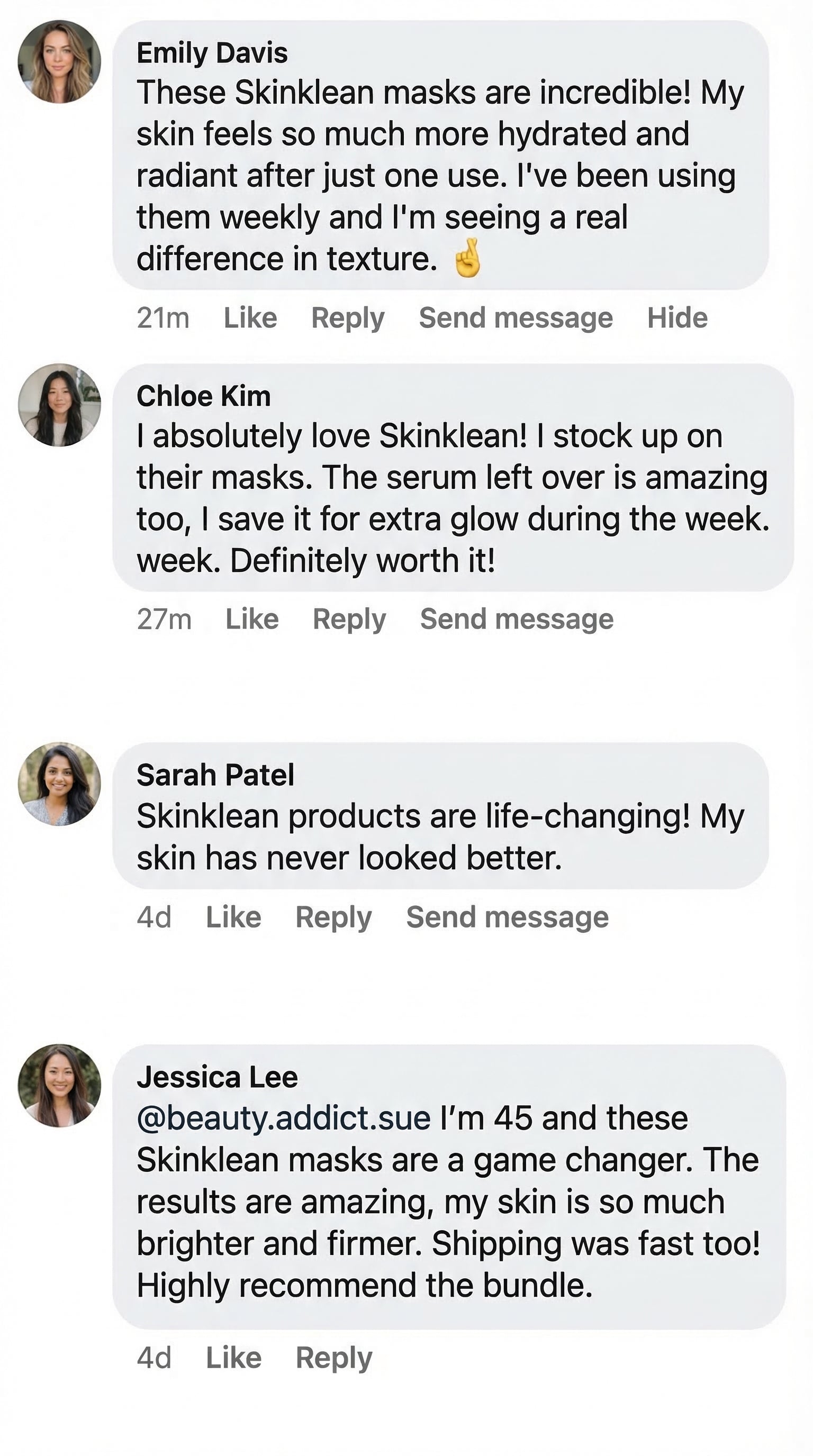Like Chloe Kim's comment
Screen dimensions: 813x1456
251,619
